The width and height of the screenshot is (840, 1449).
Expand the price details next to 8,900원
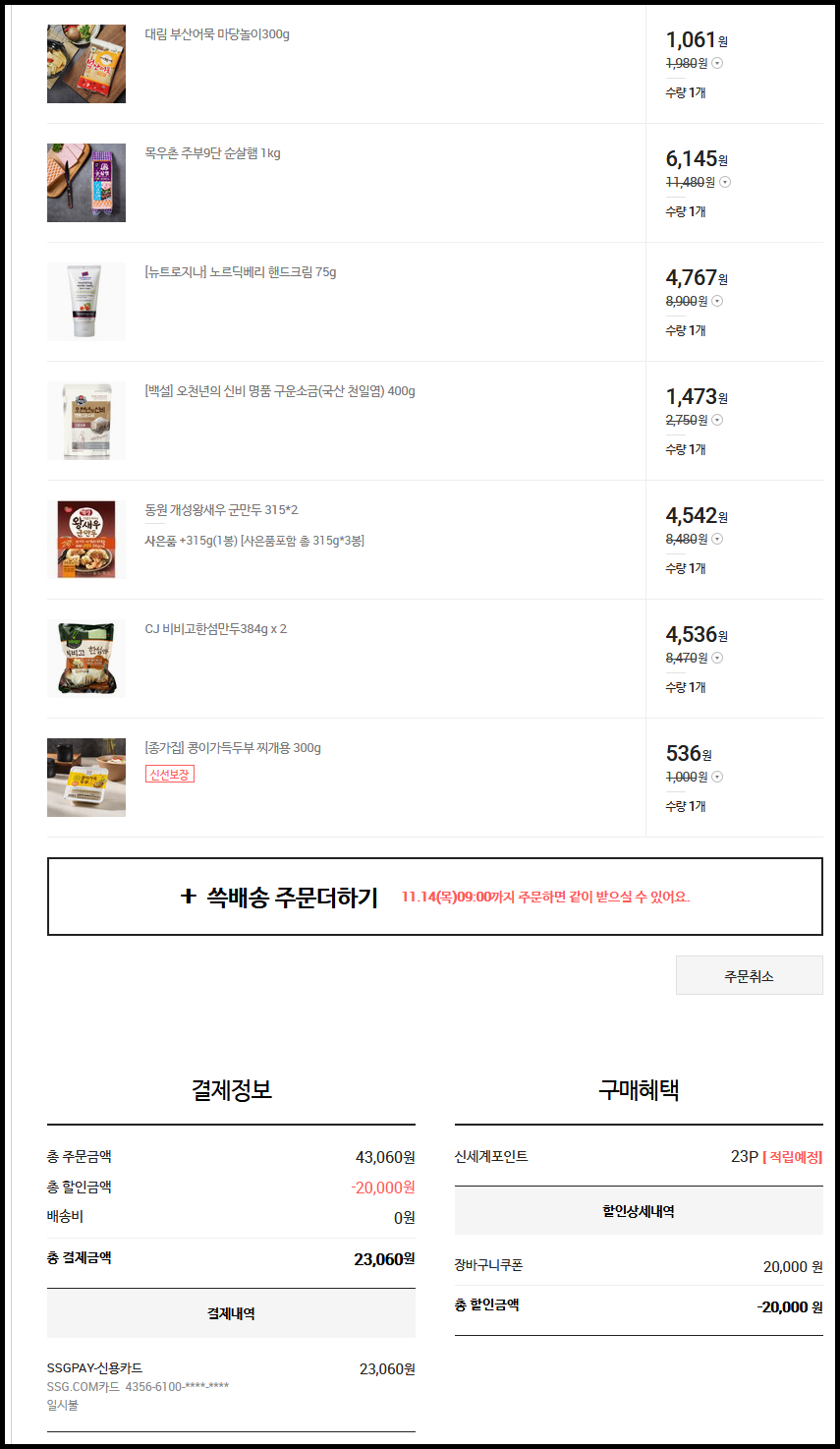717,301
